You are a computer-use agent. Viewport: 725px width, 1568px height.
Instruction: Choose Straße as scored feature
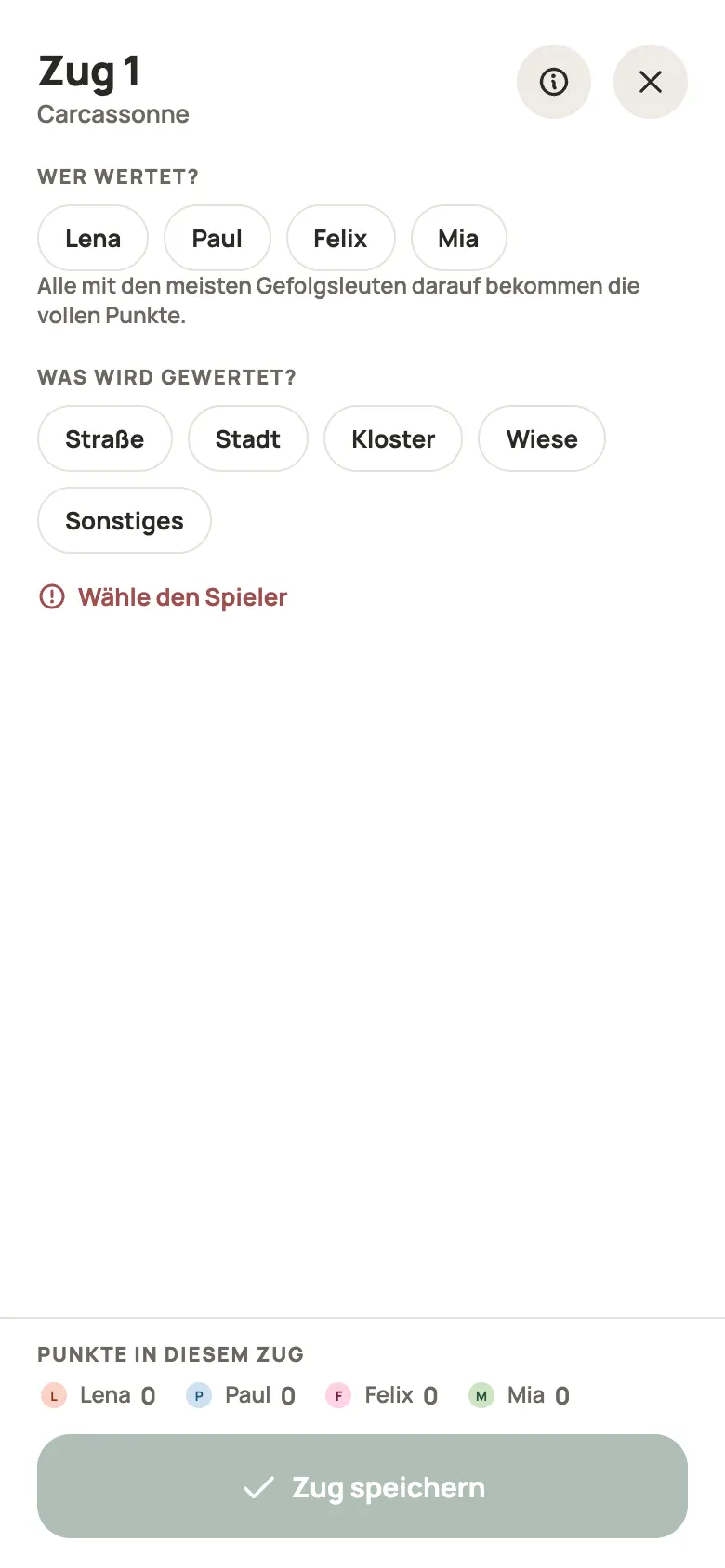pos(105,439)
